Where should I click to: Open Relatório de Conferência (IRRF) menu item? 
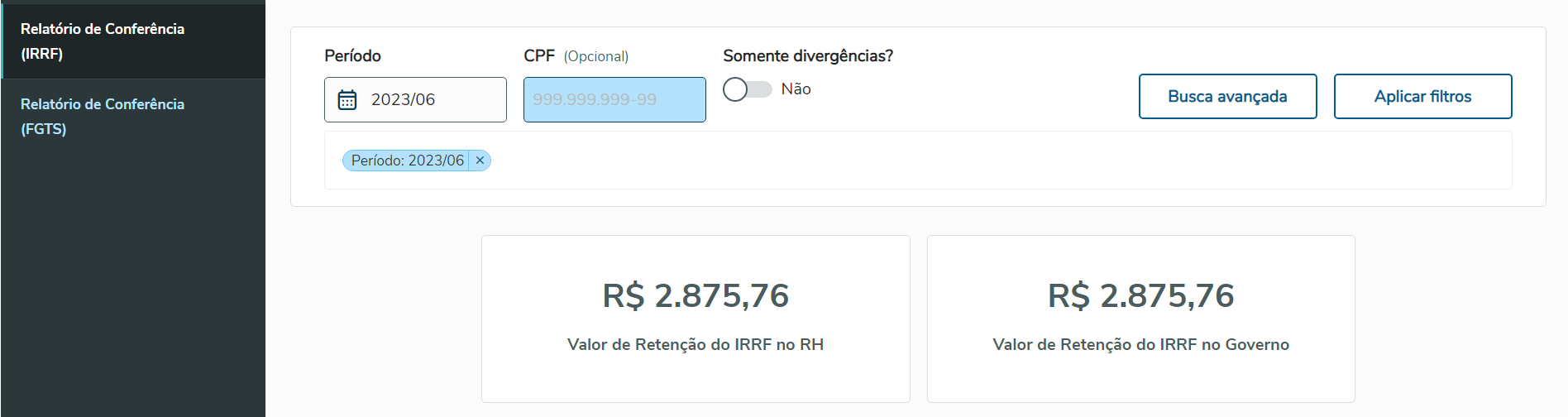pos(103,41)
